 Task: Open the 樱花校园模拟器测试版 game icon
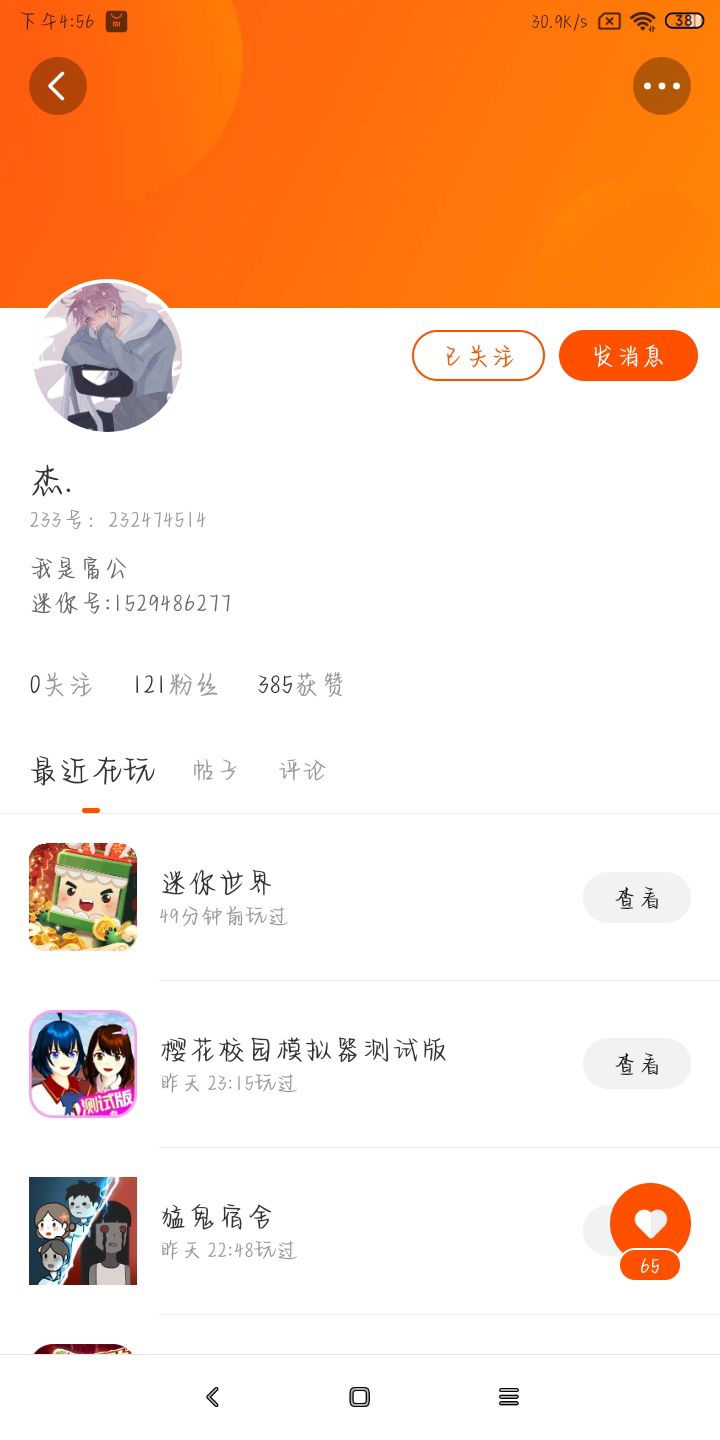pos(83,1064)
